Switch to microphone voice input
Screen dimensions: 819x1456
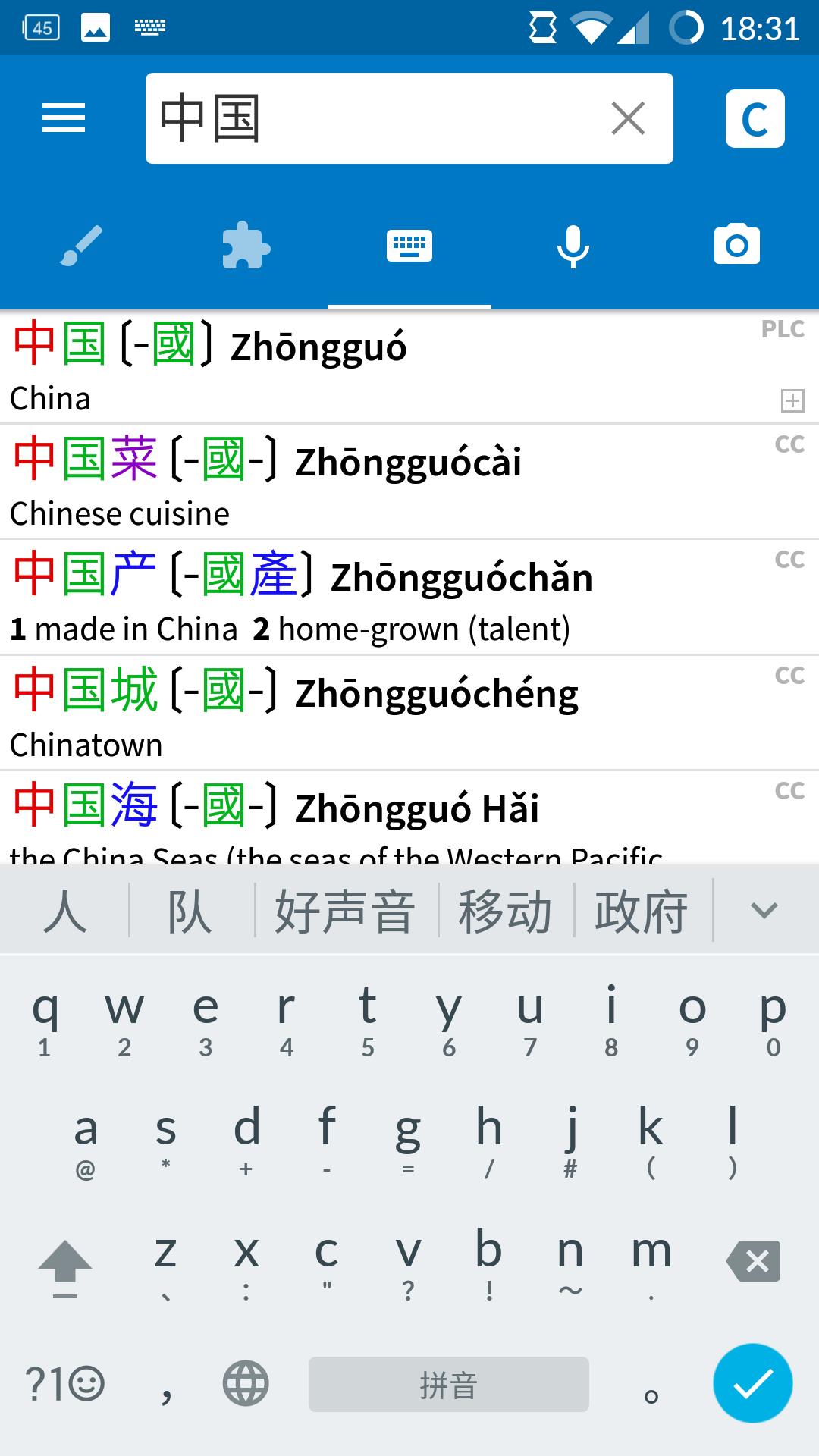pyautogui.click(x=573, y=246)
